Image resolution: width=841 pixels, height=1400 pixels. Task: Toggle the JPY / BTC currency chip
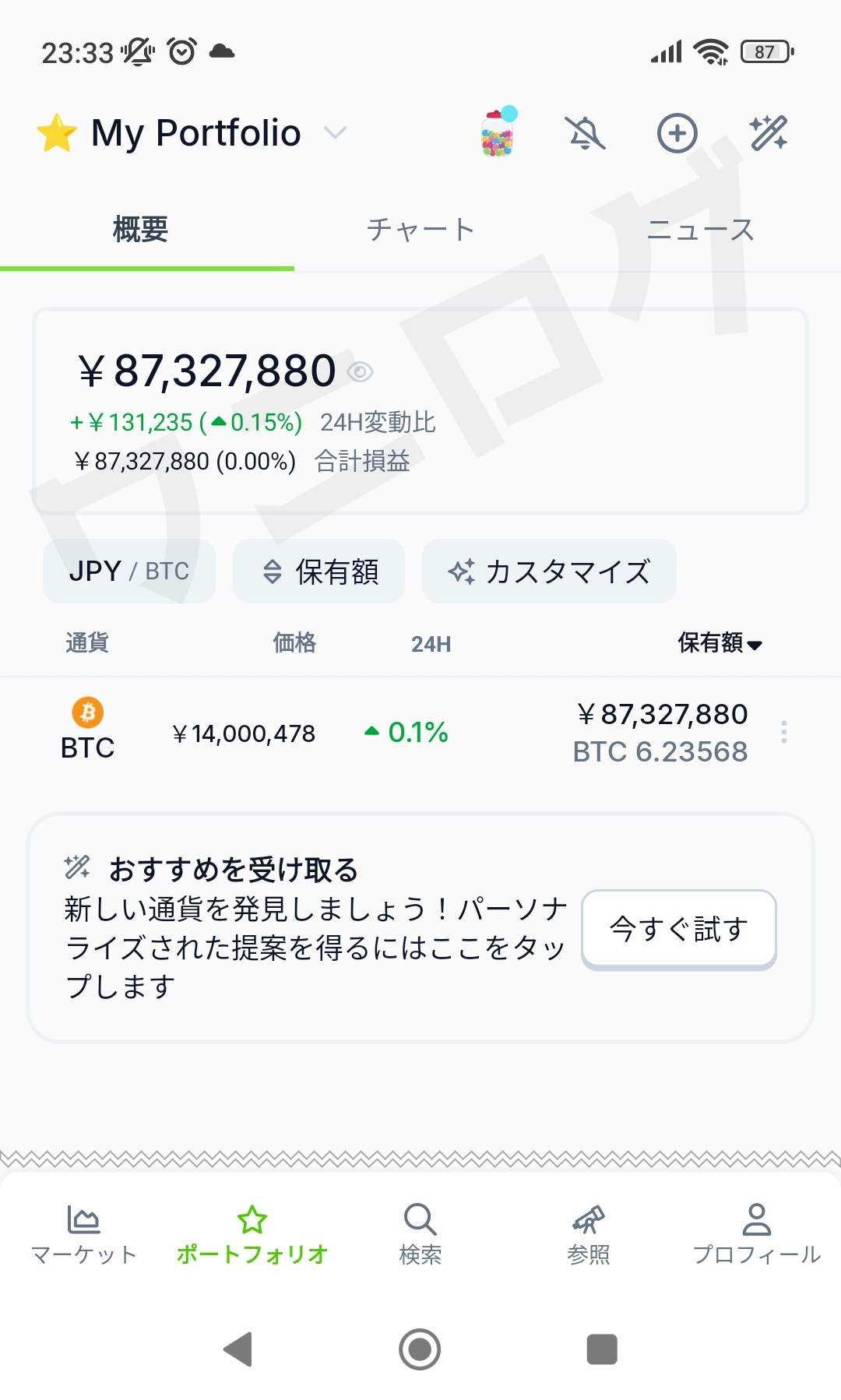[129, 572]
